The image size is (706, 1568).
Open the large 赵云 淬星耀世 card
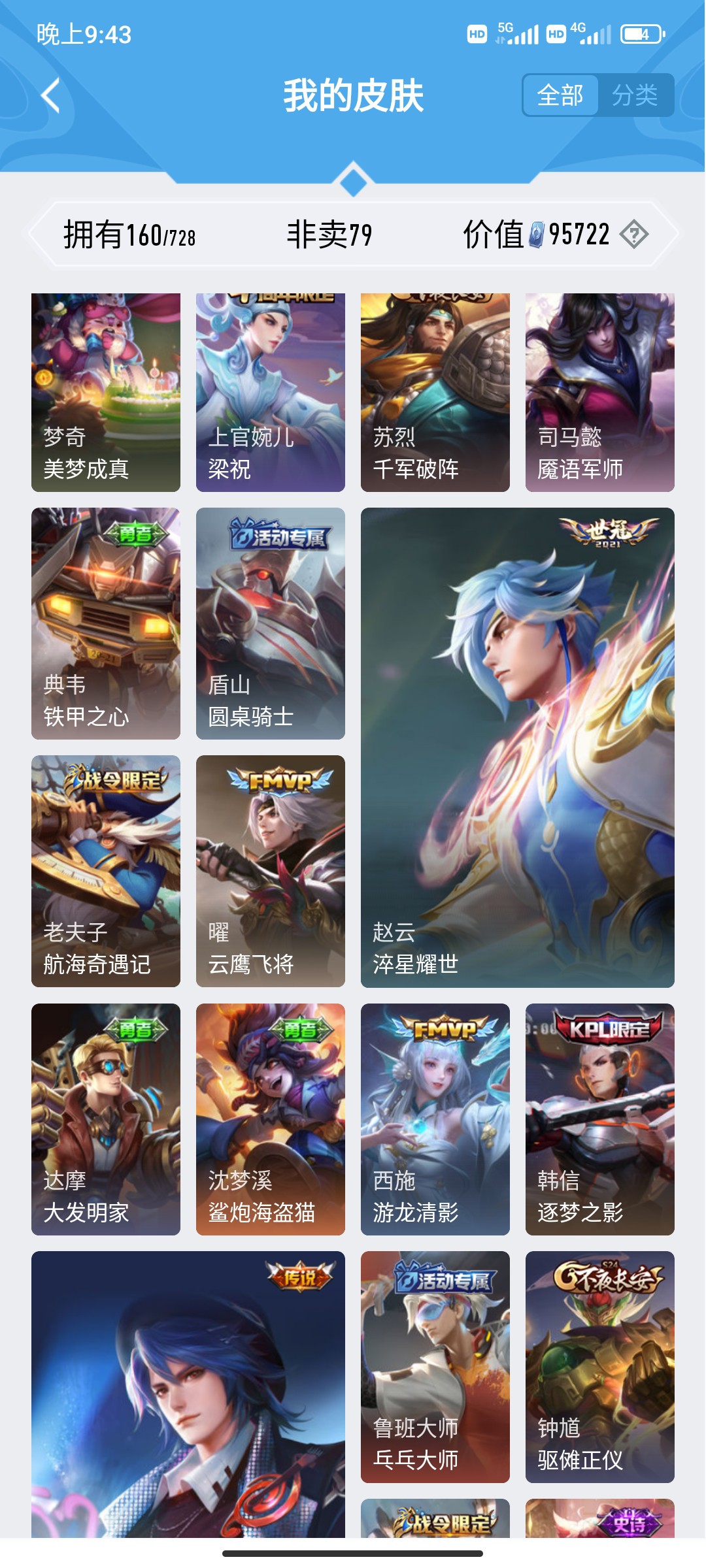(518, 747)
